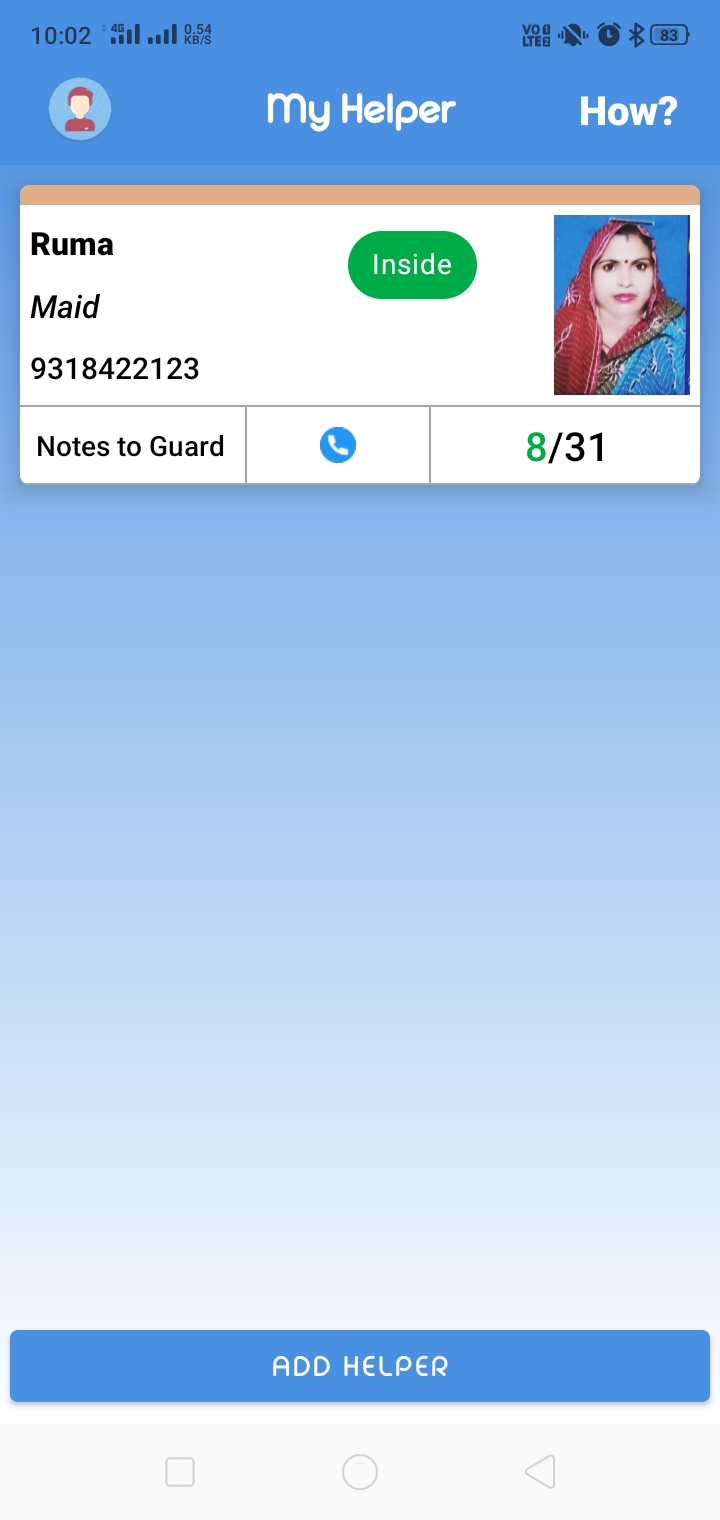Call Ruma using the phone icon
720x1520 pixels.
click(338, 445)
